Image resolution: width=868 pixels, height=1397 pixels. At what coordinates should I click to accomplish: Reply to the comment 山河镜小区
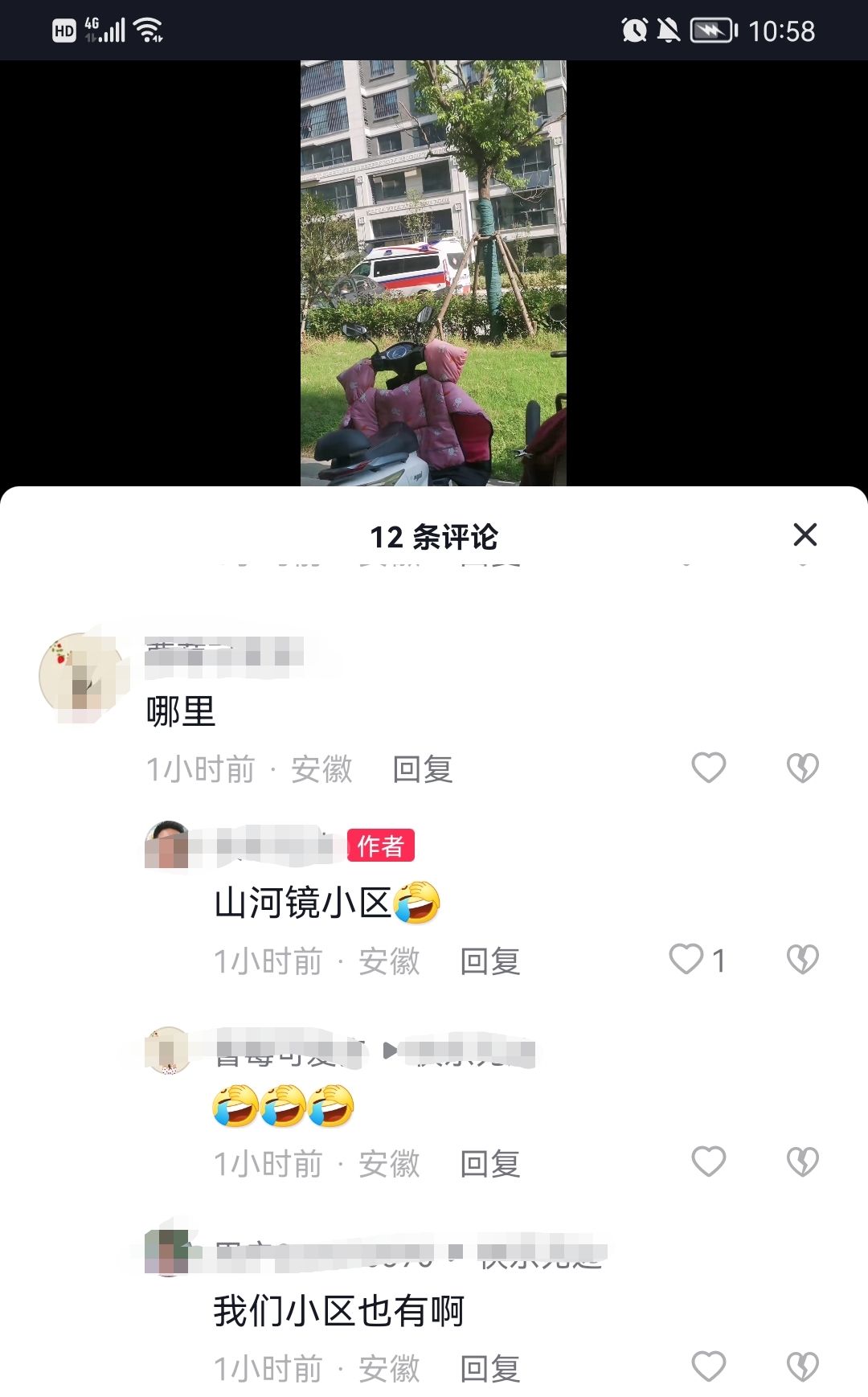[490, 961]
